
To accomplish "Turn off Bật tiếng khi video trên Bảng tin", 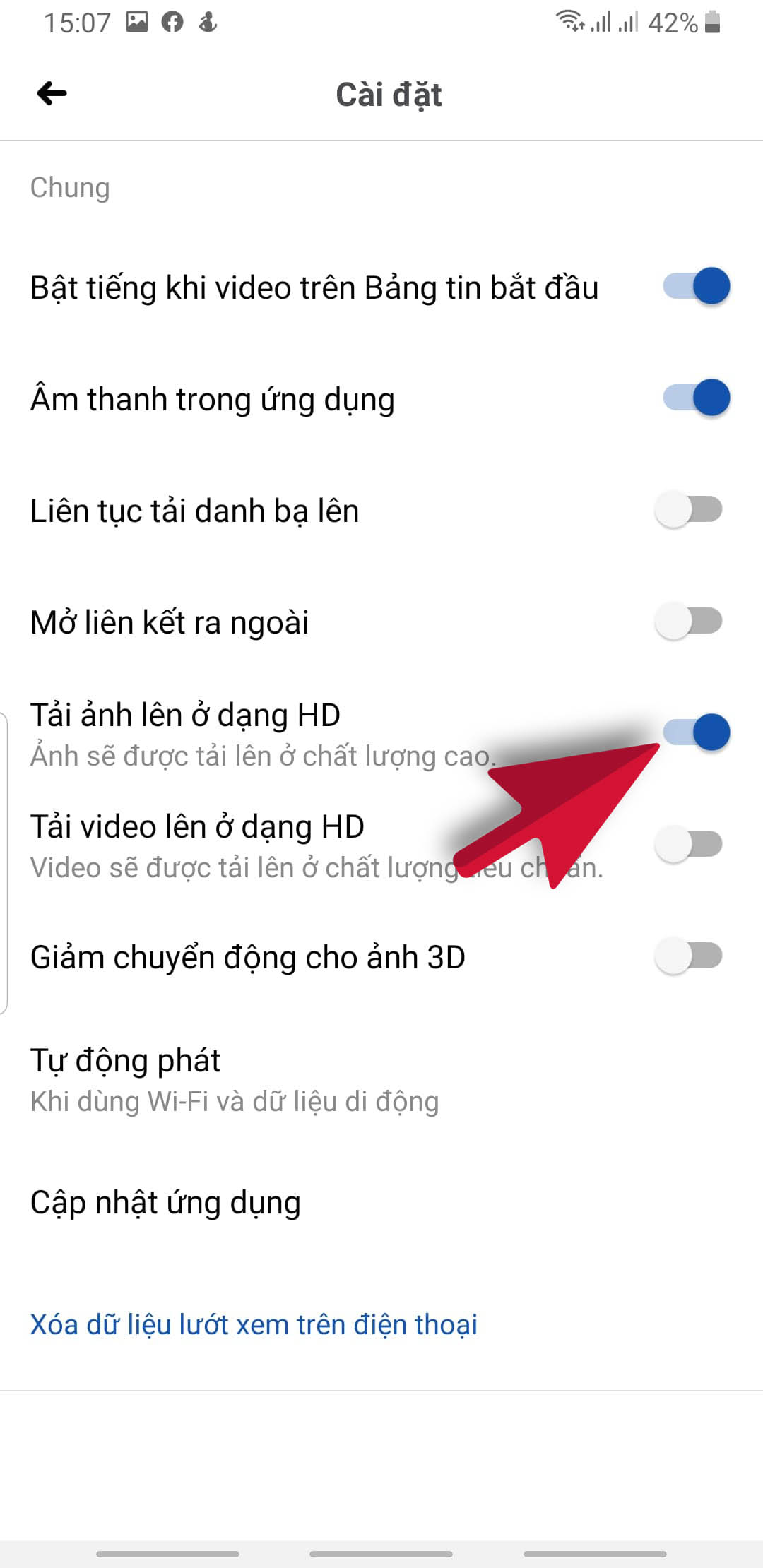I will point(696,287).
